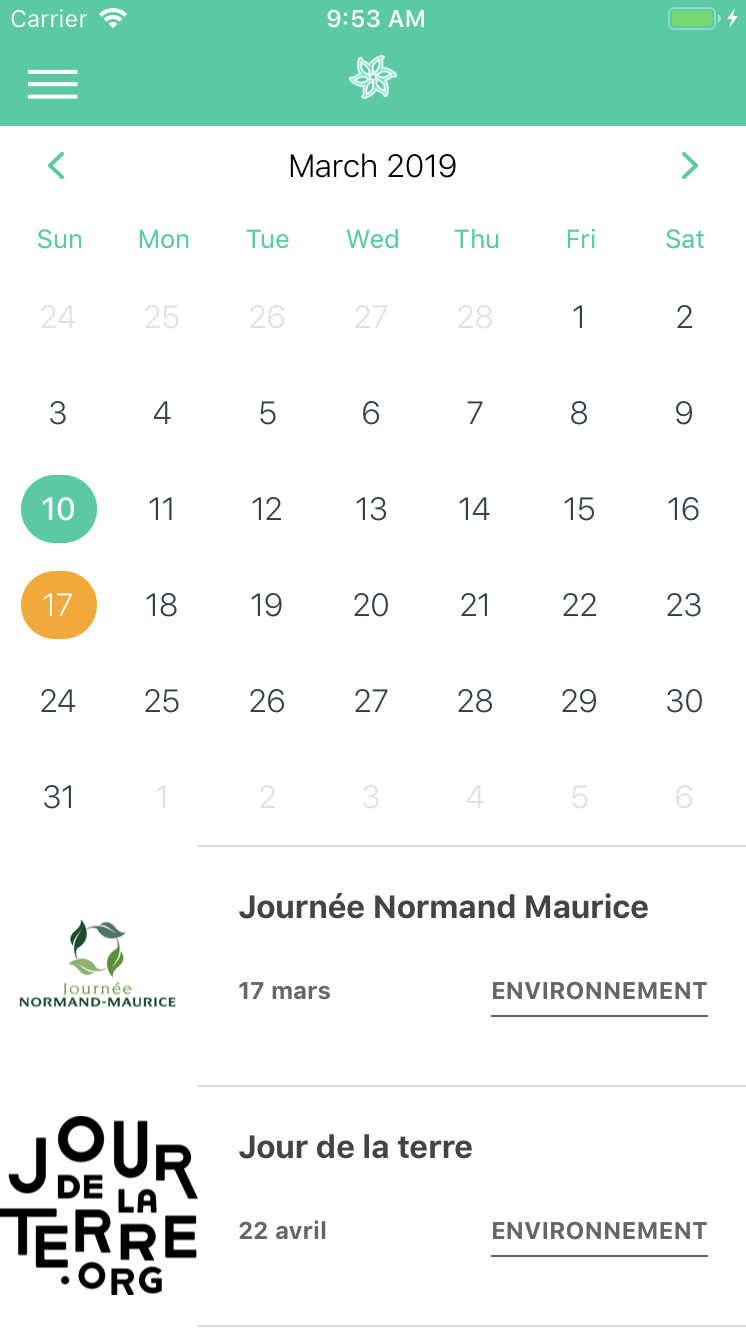746x1328 pixels.
Task: Tap ENVIRONNEMENT tag on Journée Normand Maurice
Action: coord(599,992)
